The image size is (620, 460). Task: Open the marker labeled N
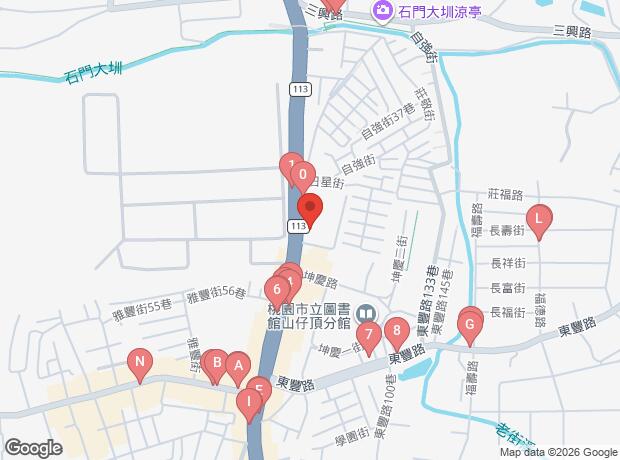tap(140, 364)
